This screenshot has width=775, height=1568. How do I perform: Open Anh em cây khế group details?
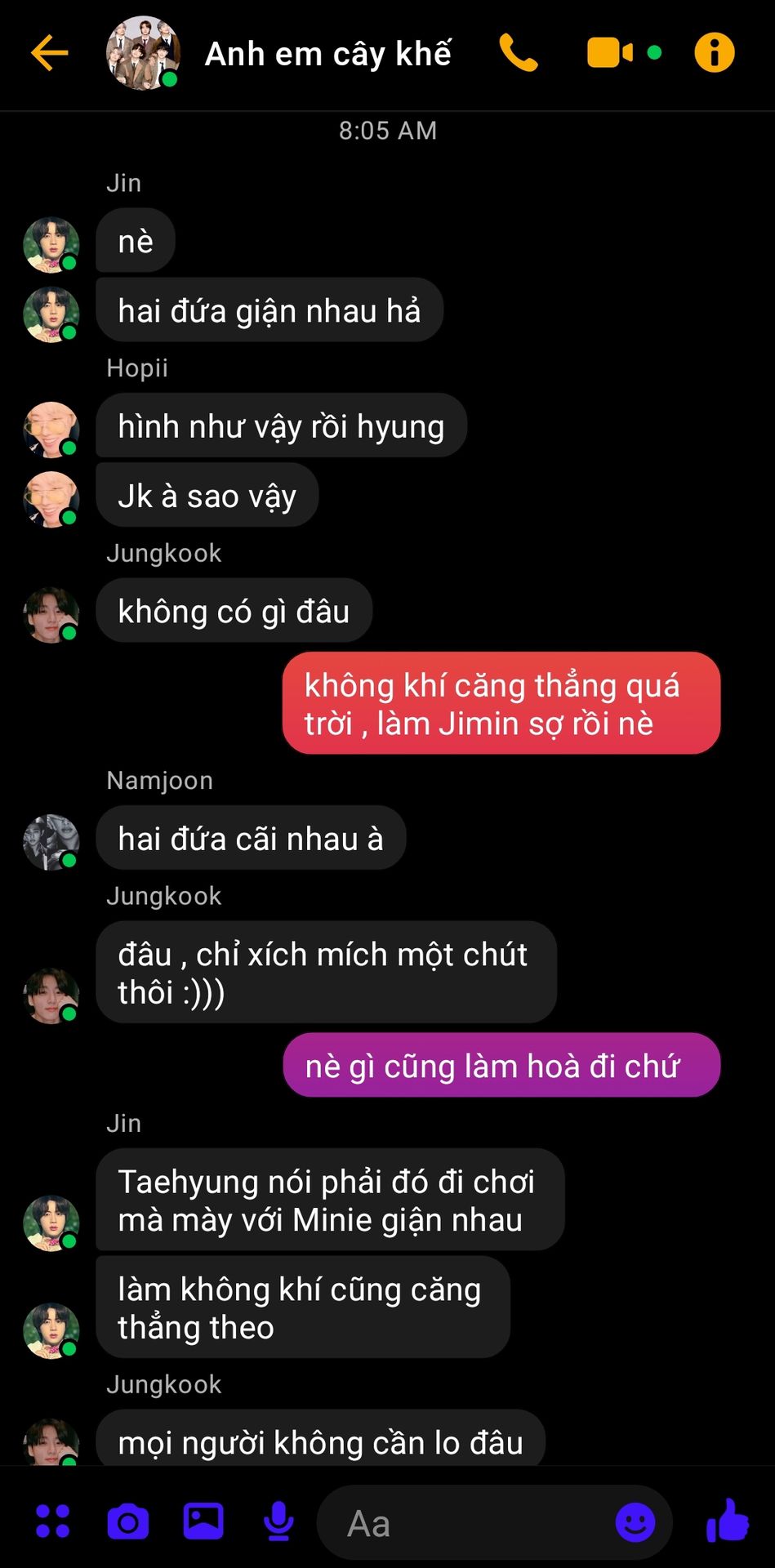(327, 54)
